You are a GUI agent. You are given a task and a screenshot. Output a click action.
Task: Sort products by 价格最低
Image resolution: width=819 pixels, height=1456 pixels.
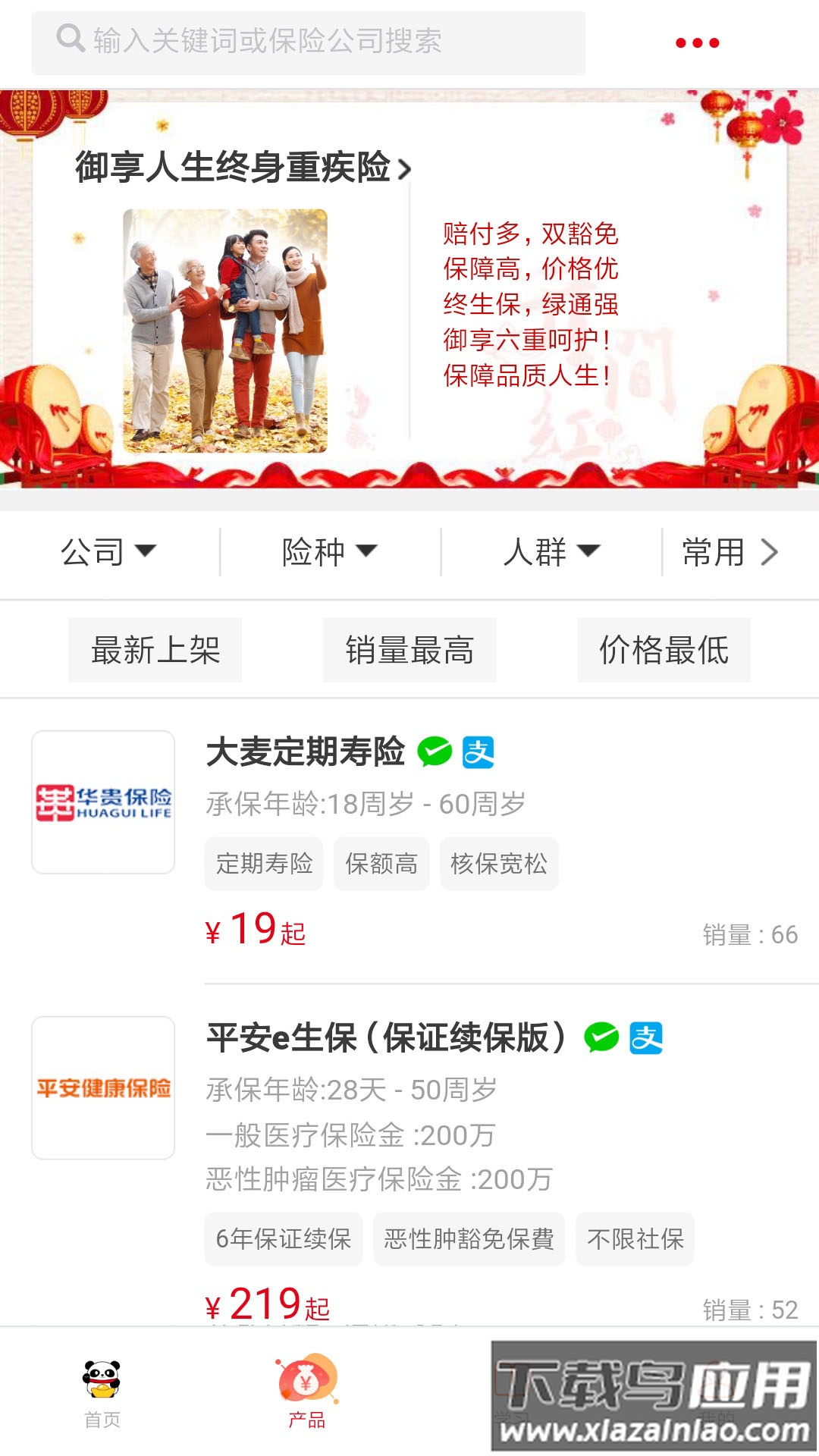point(664,650)
